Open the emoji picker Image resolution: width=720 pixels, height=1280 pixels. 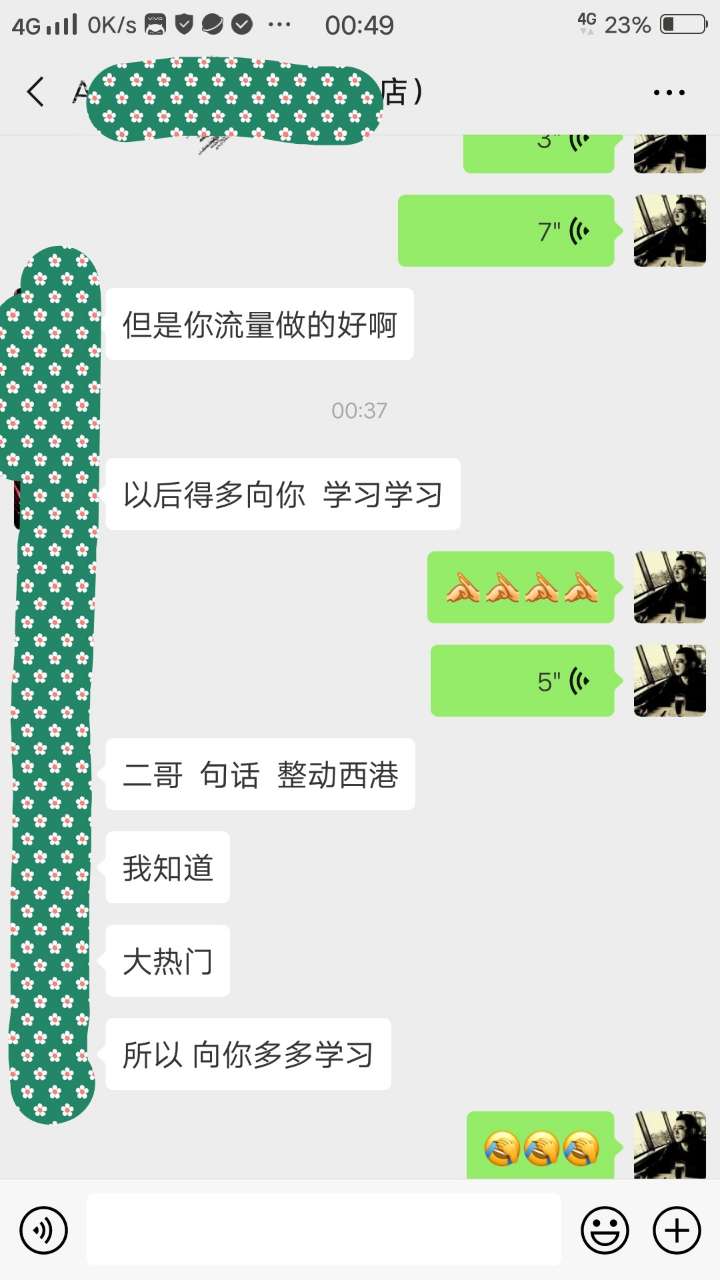605,1229
